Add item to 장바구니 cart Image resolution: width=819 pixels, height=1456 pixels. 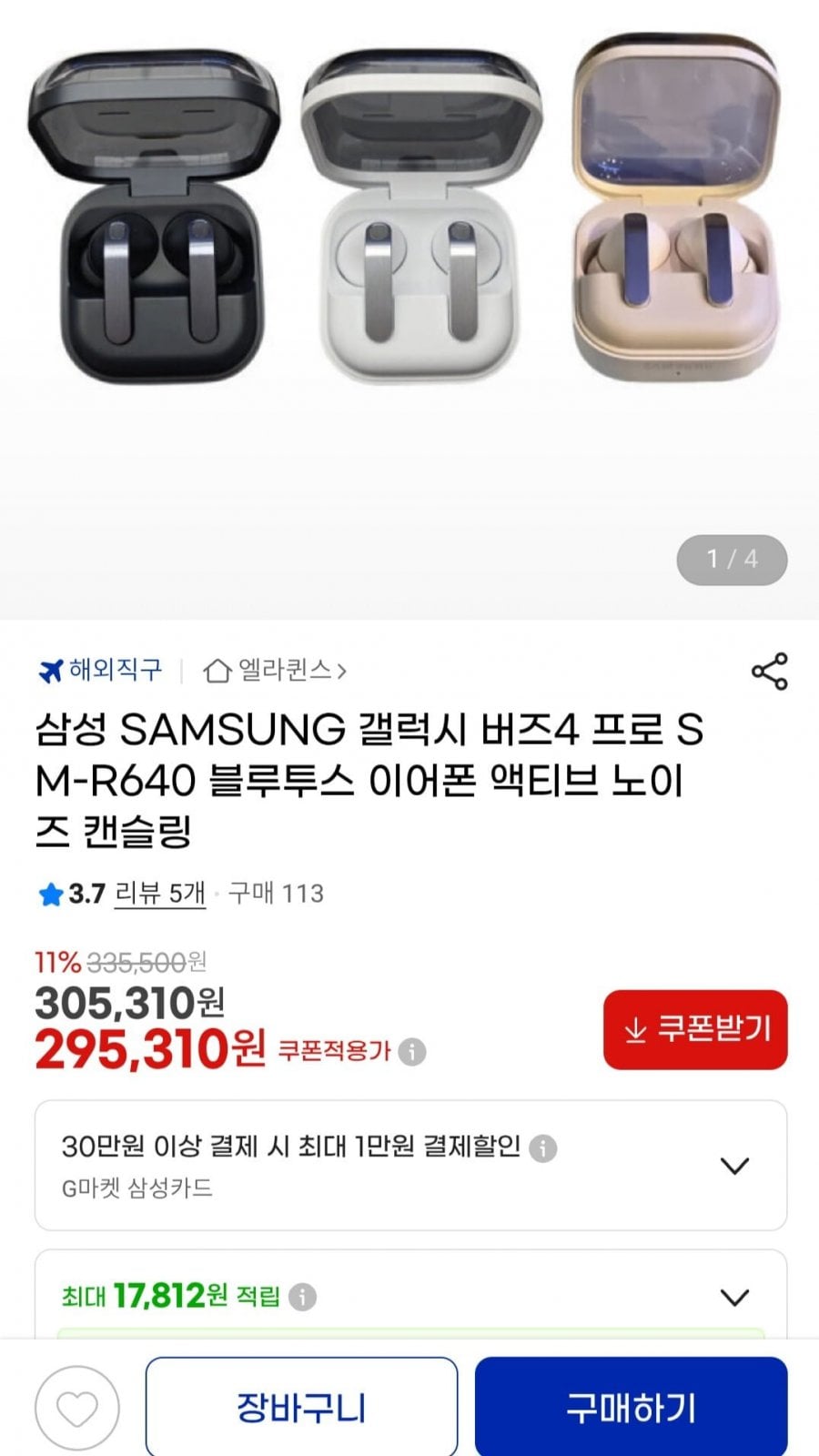click(x=301, y=1408)
